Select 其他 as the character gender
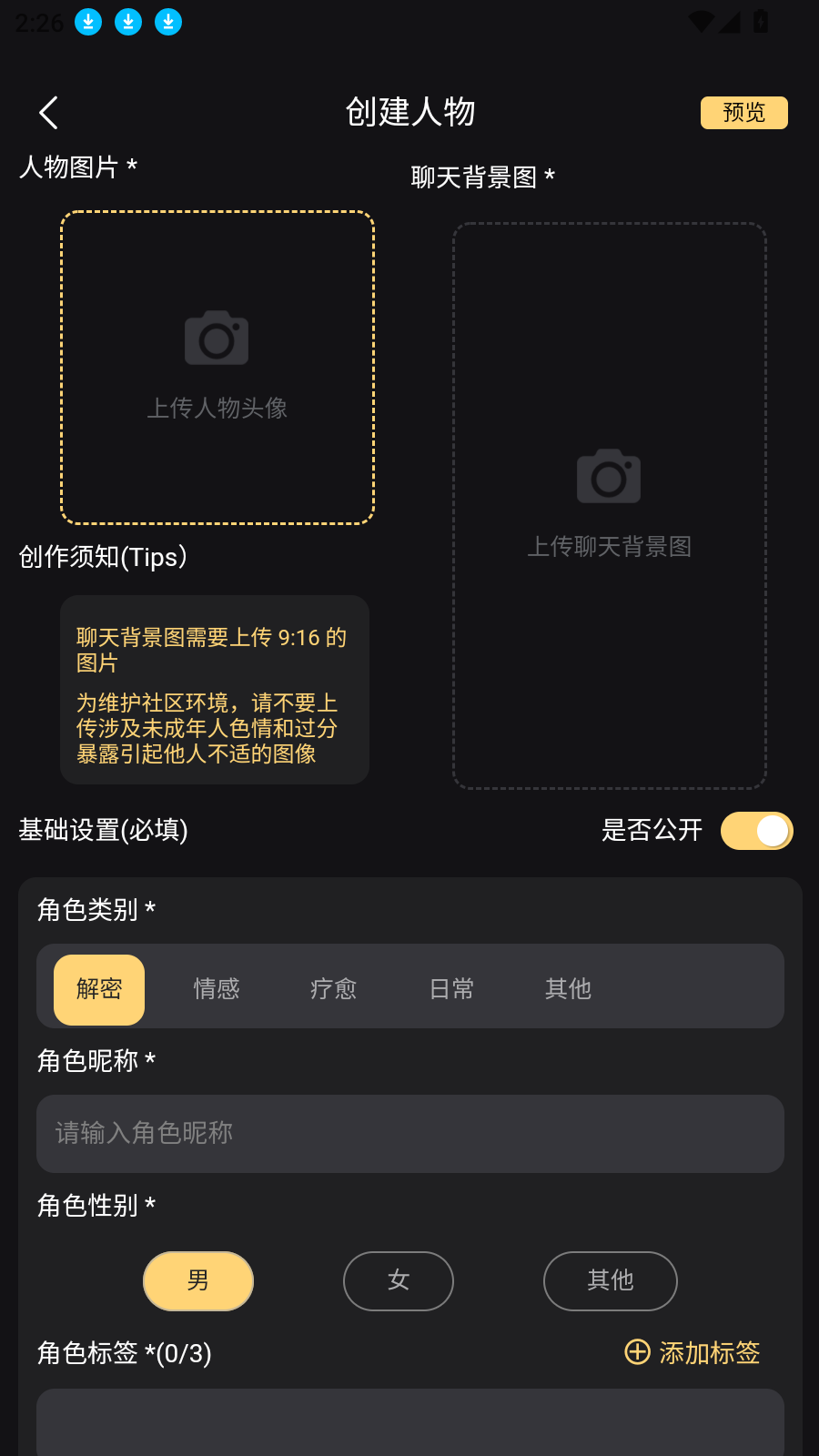The width and height of the screenshot is (819, 1456). pyautogui.click(x=610, y=1280)
